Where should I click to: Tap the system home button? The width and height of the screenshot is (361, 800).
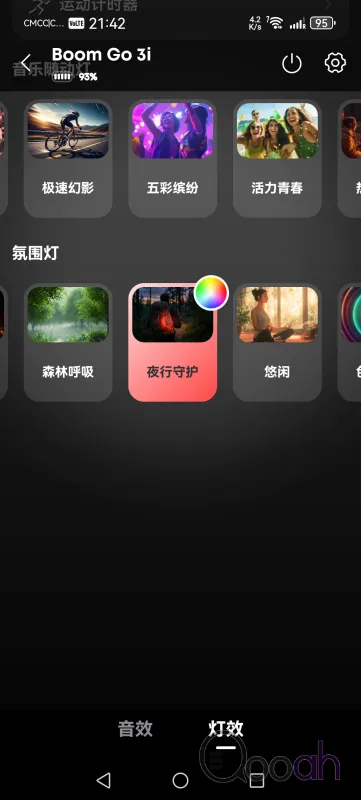180,780
